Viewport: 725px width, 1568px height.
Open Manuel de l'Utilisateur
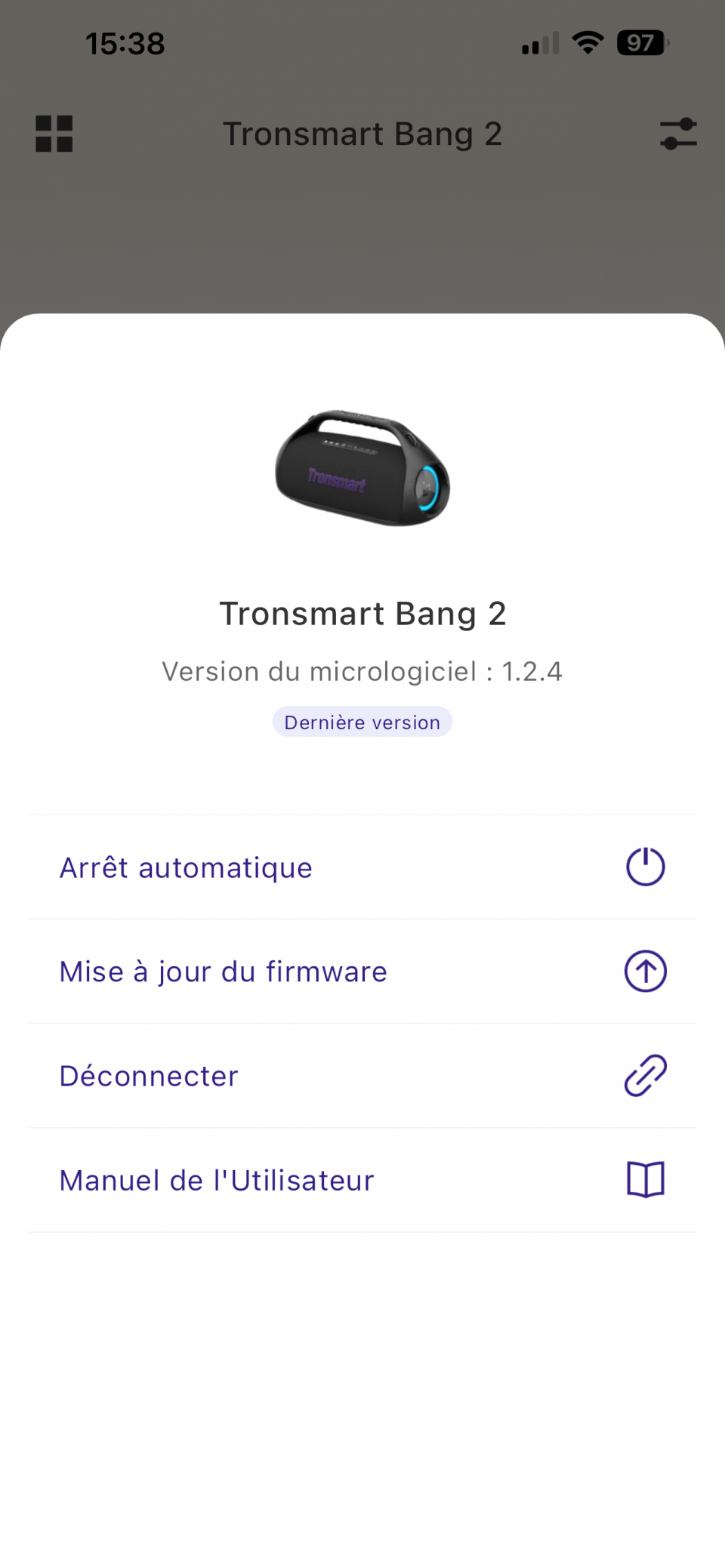click(362, 1180)
